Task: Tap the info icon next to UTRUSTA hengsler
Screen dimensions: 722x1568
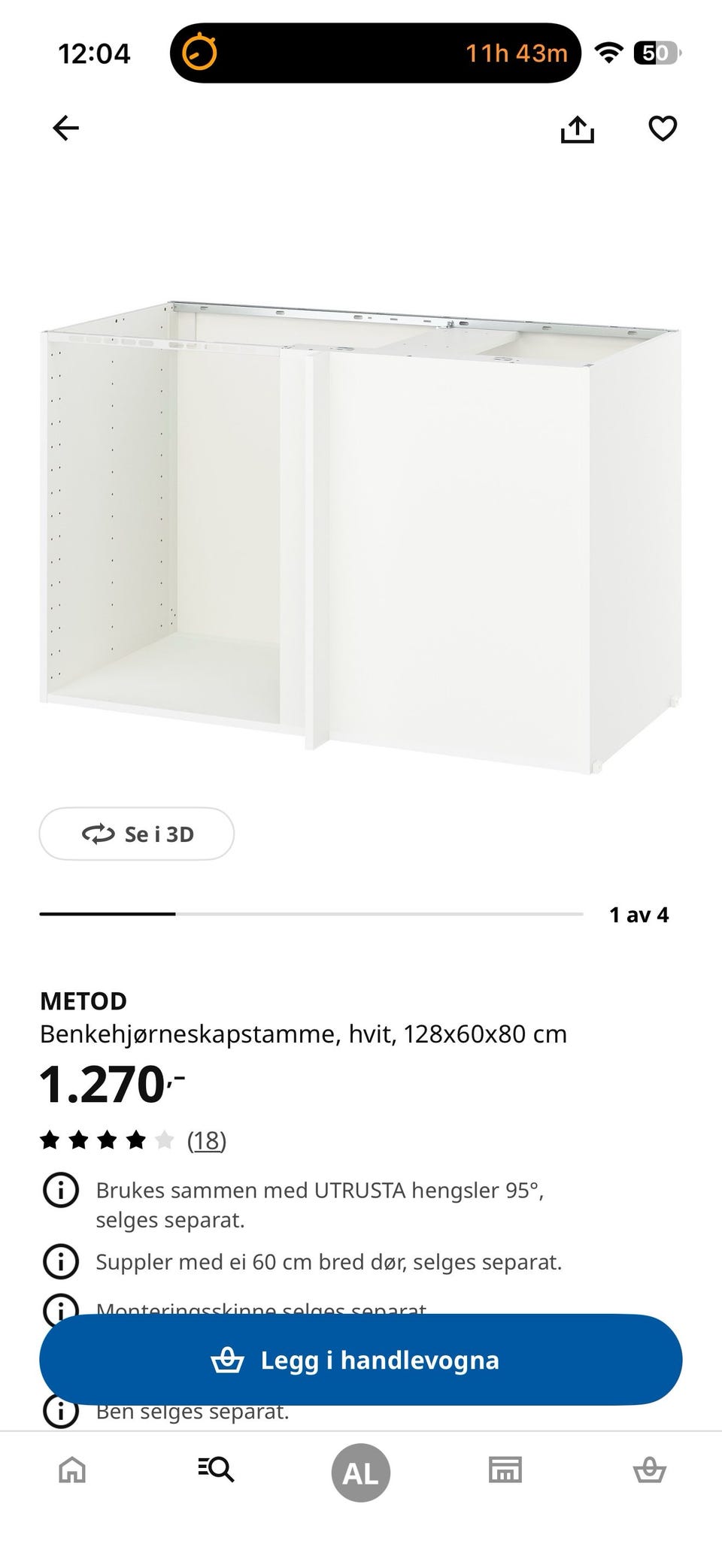Action: [61, 1190]
